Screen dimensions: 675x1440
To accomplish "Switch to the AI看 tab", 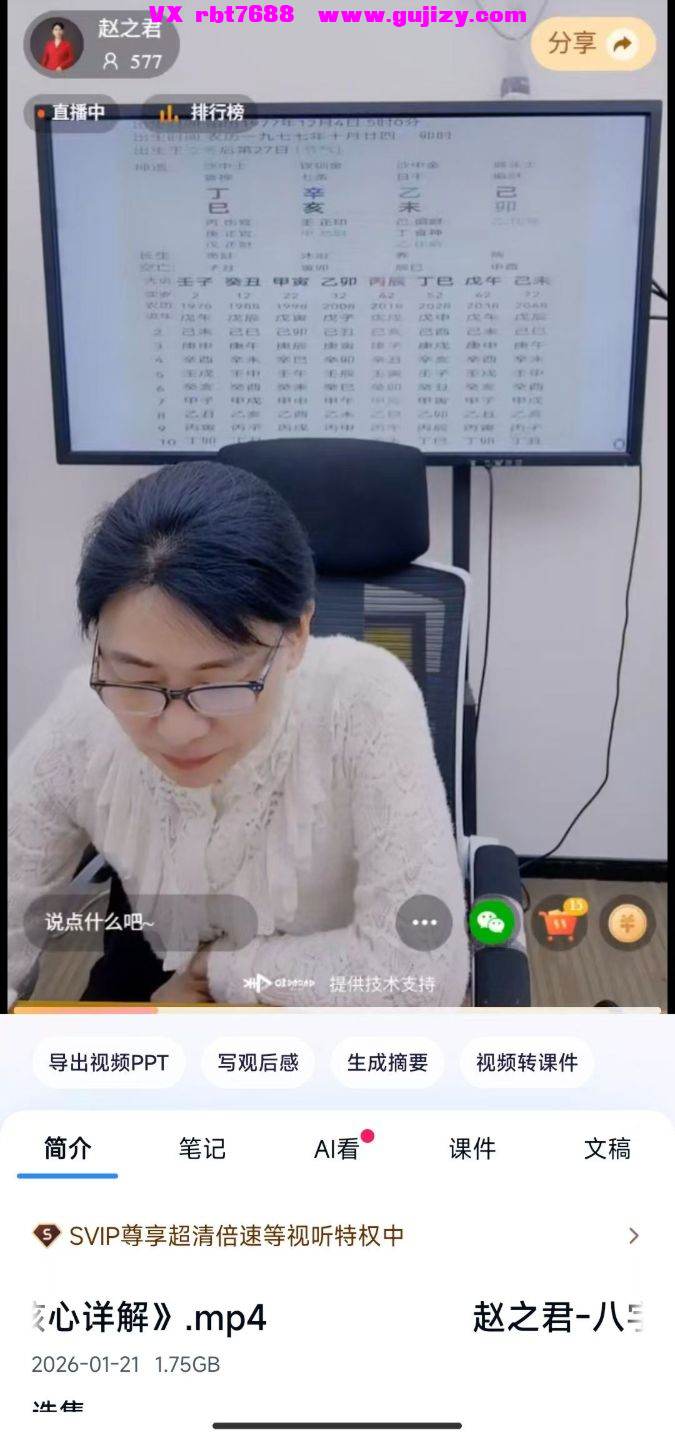I will click(337, 1149).
